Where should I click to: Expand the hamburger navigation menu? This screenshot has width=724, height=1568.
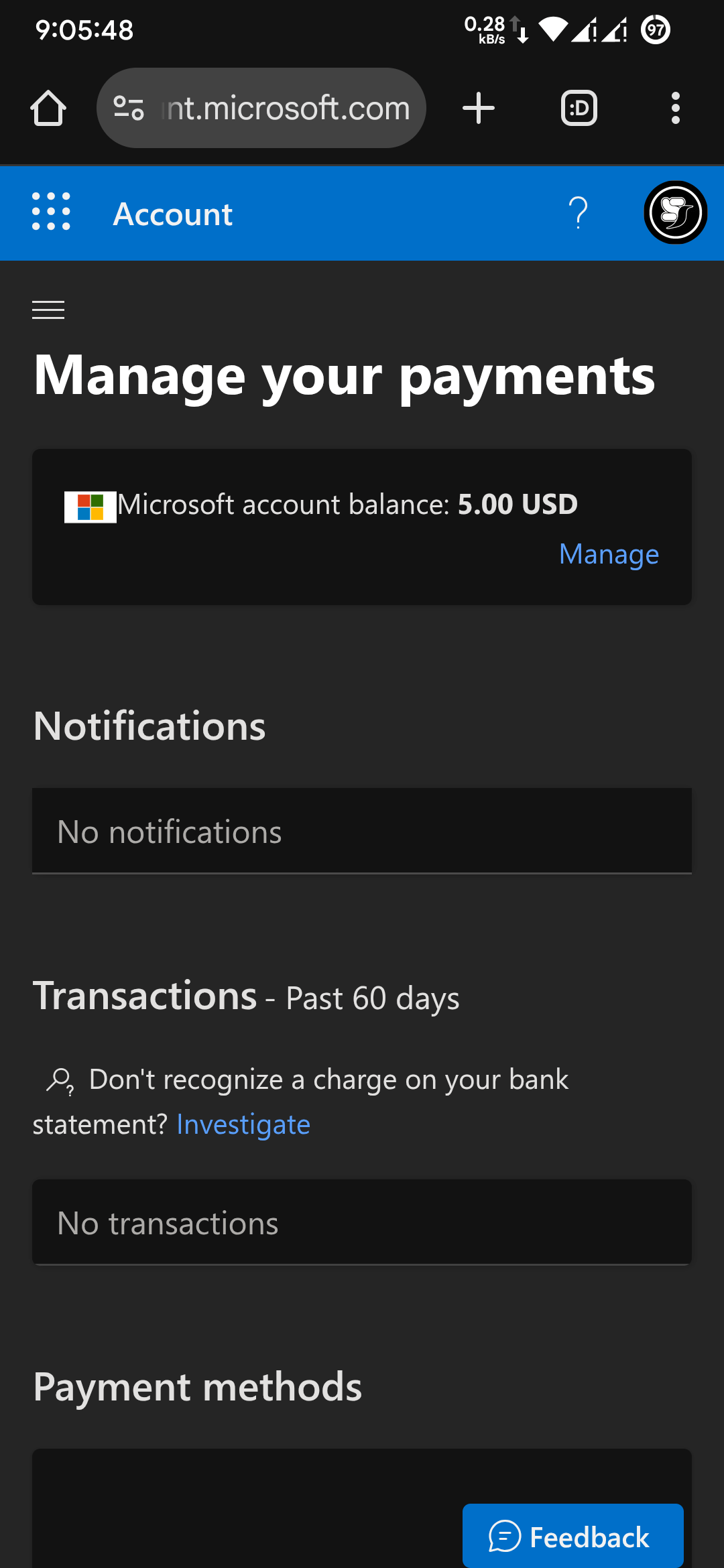pyautogui.click(x=48, y=310)
